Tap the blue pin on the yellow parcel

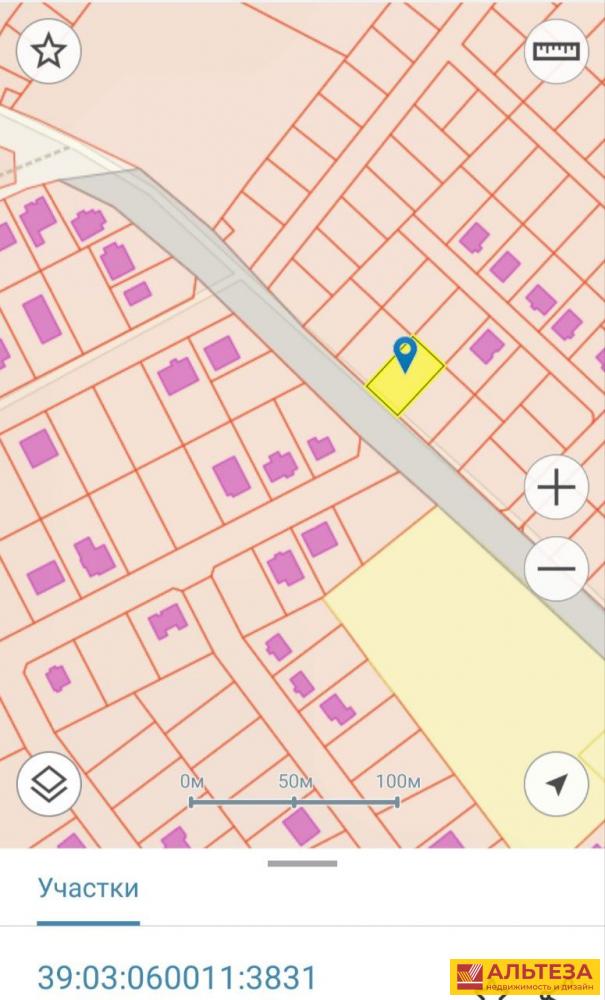[x=405, y=355]
